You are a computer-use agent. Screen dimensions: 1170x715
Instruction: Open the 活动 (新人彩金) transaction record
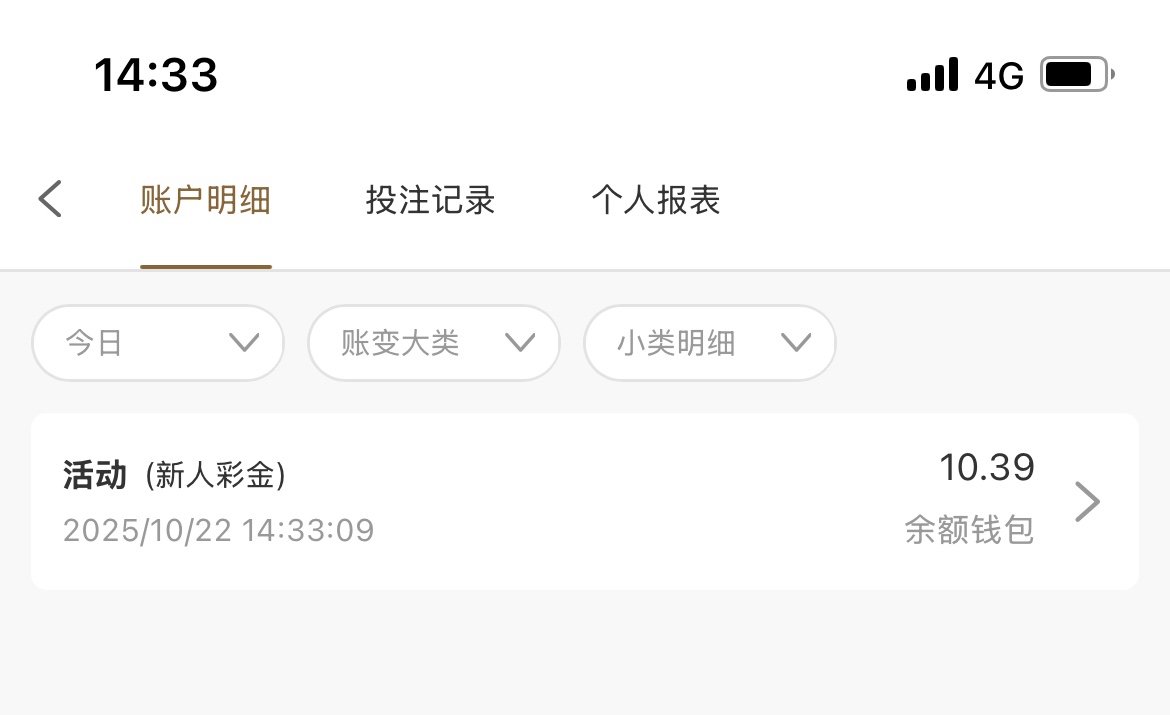584,501
